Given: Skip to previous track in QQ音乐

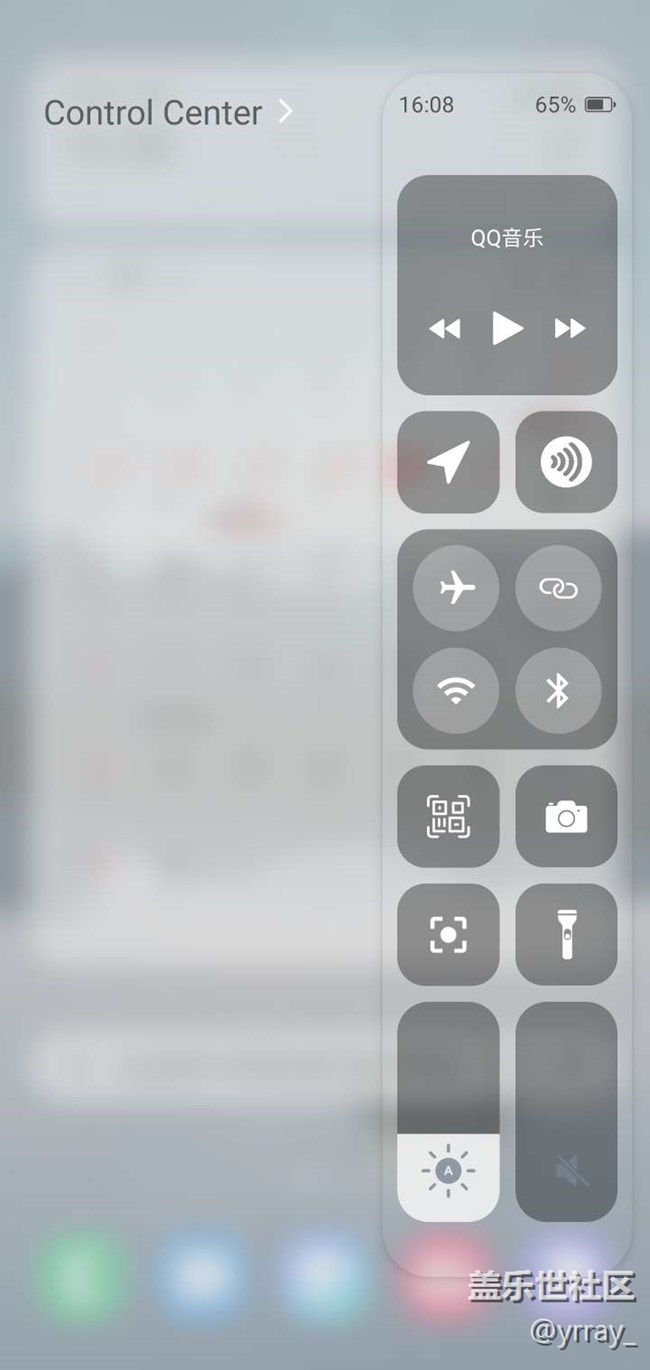Looking at the screenshot, I should tap(445, 328).
